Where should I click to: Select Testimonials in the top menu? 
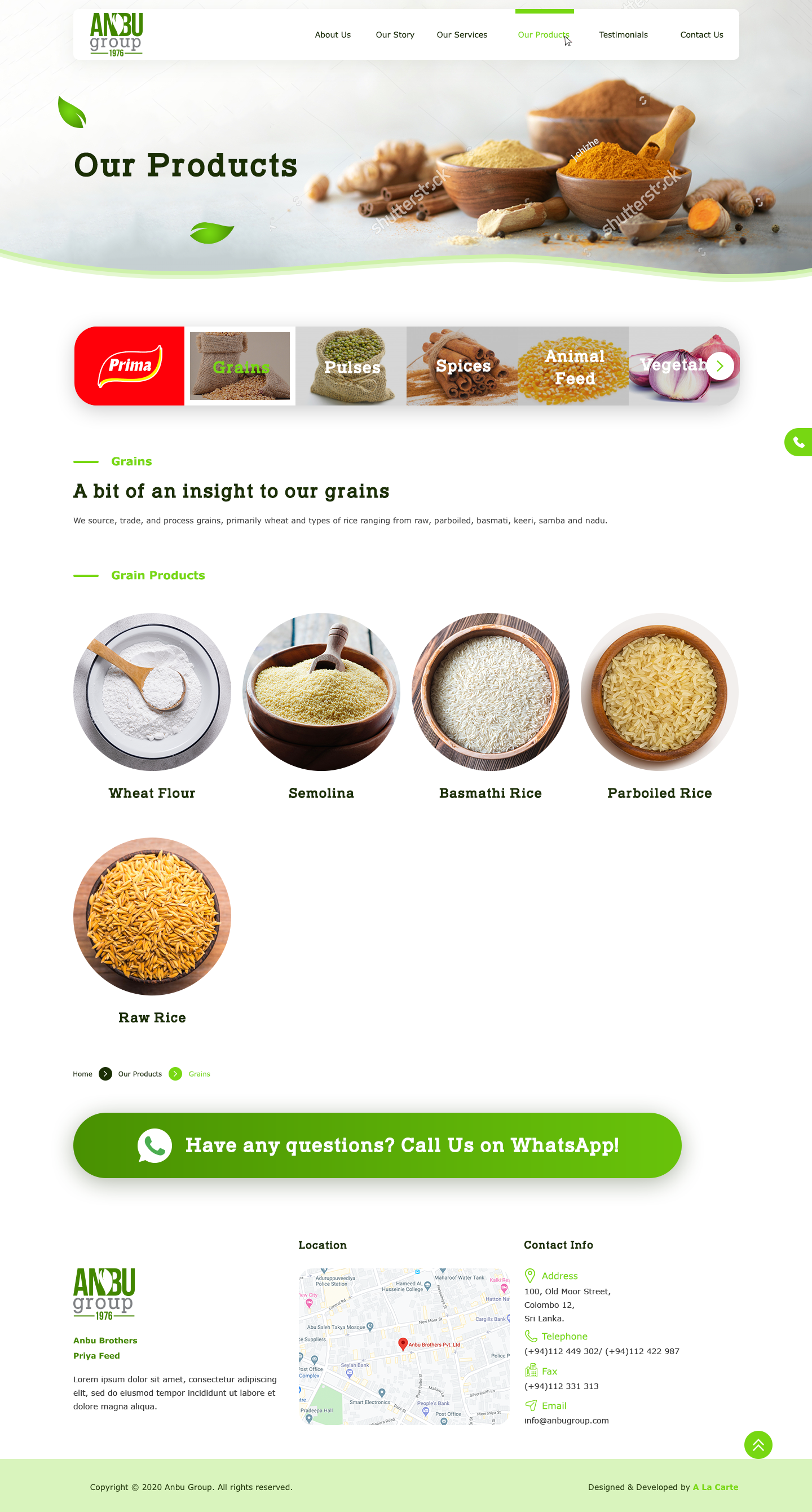tap(623, 34)
